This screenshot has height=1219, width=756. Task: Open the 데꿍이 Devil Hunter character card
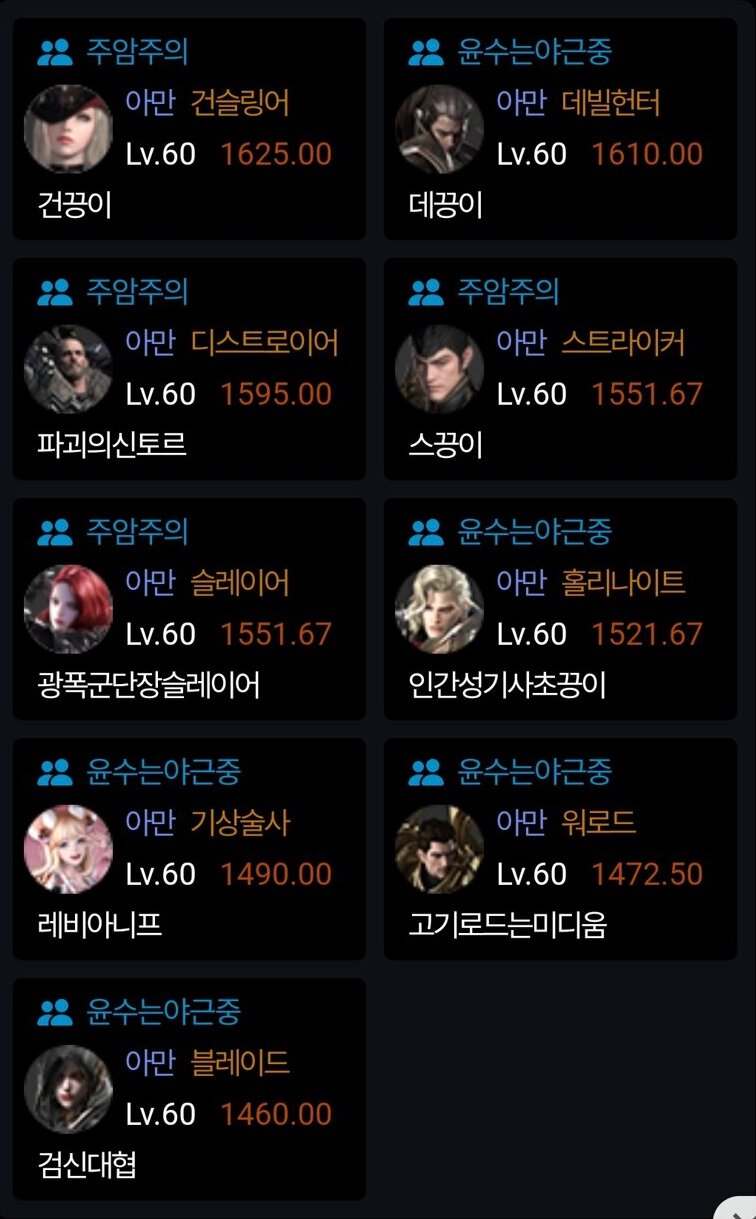point(560,129)
